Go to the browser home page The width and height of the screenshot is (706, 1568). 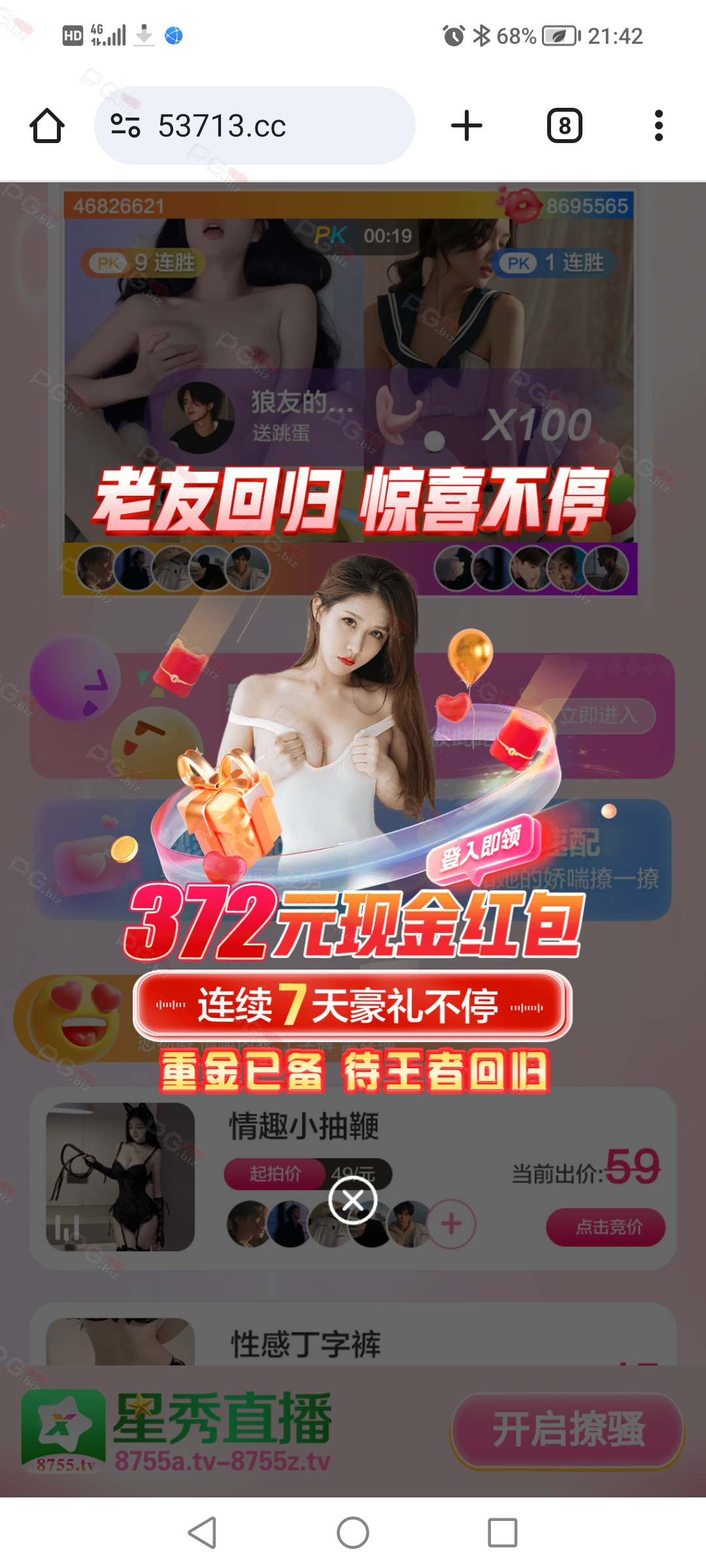(47, 125)
